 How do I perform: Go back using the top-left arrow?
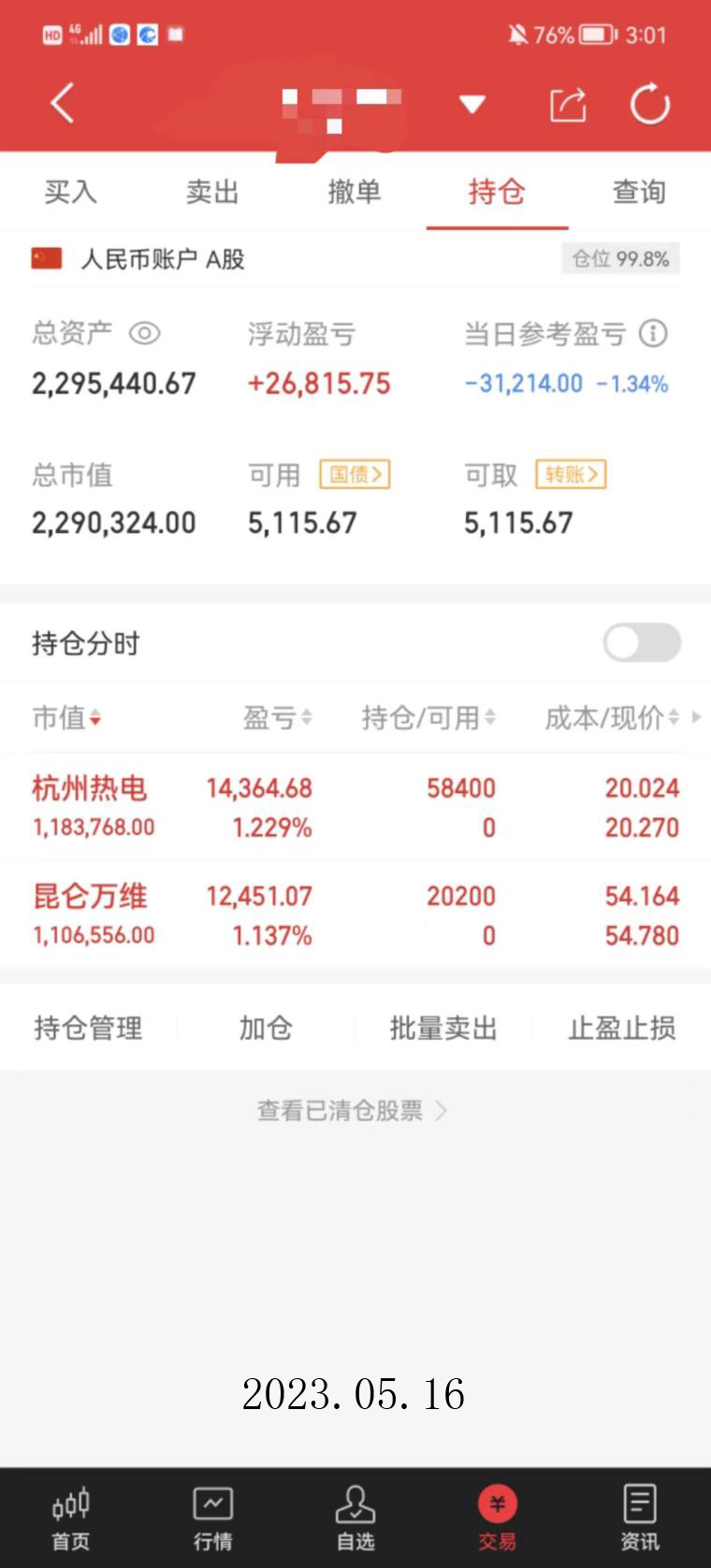coord(63,103)
